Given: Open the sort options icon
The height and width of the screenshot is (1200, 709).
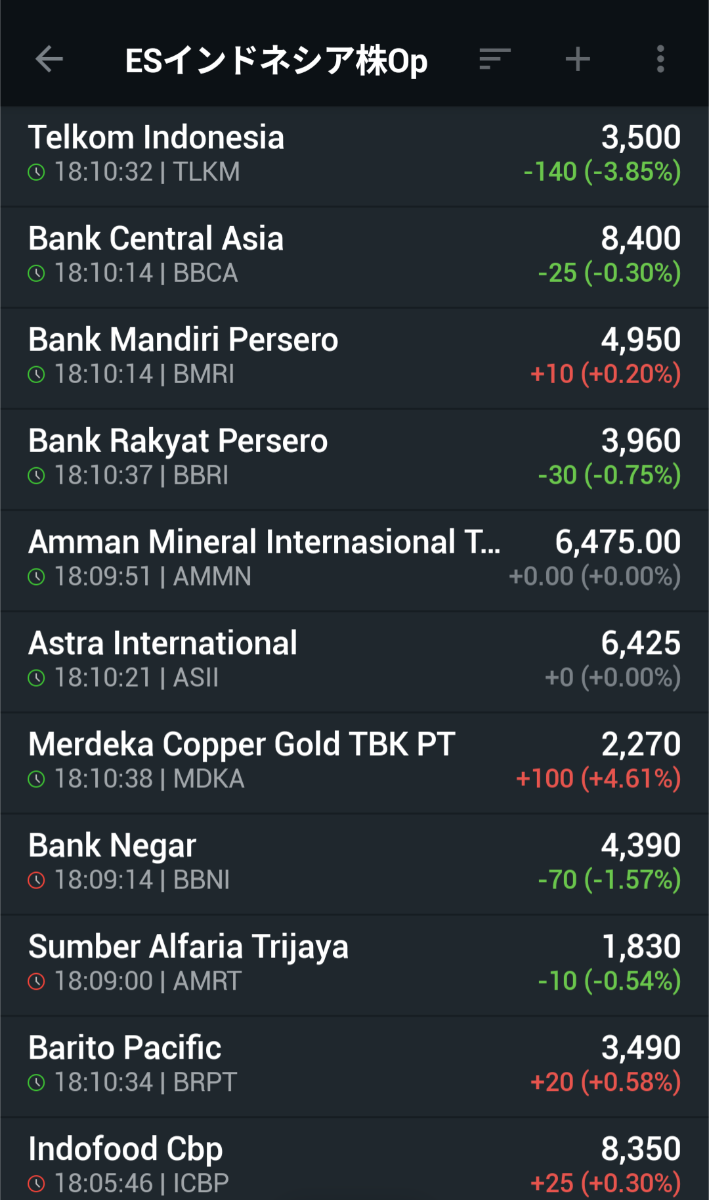Looking at the screenshot, I should pyautogui.click(x=494, y=60).
